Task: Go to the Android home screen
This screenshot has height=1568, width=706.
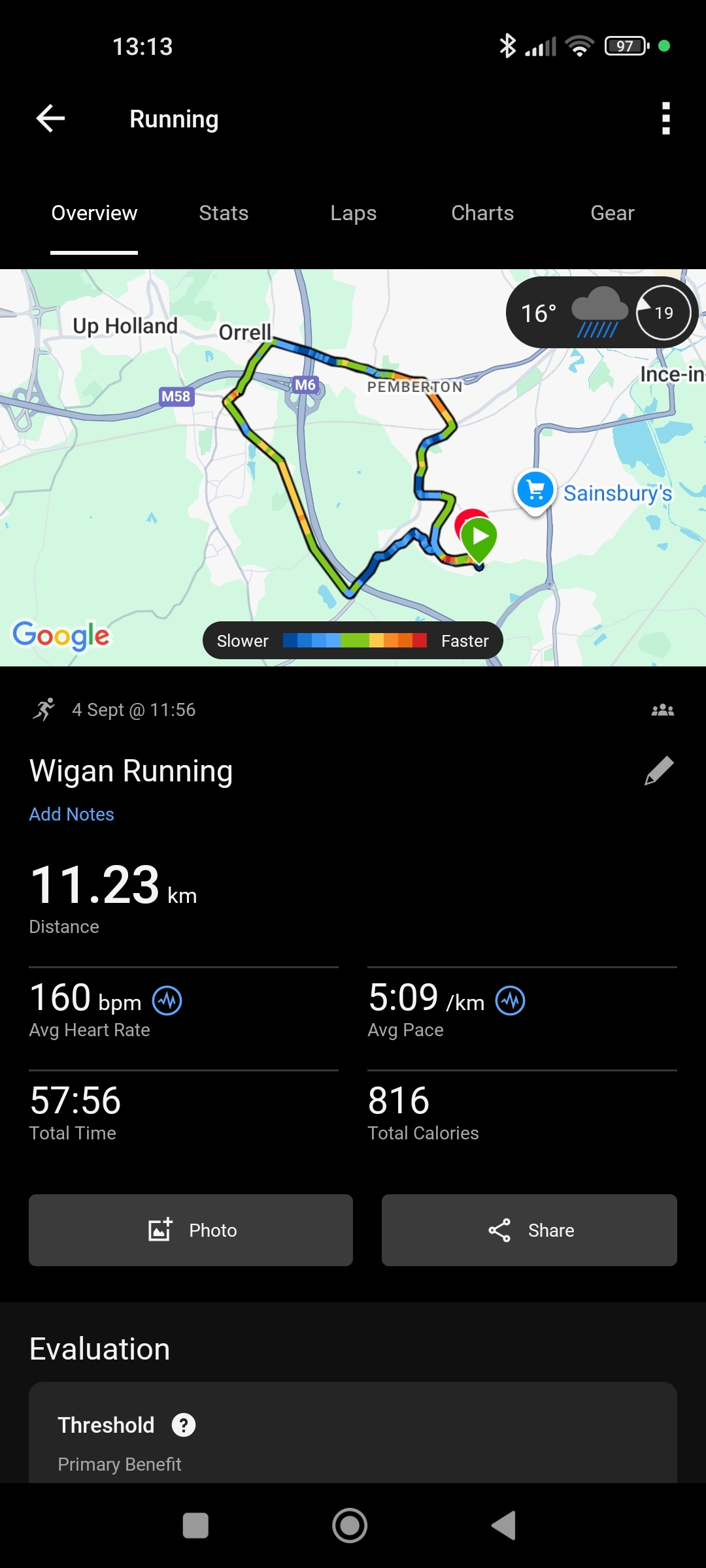Action: tap(350, 1526)
